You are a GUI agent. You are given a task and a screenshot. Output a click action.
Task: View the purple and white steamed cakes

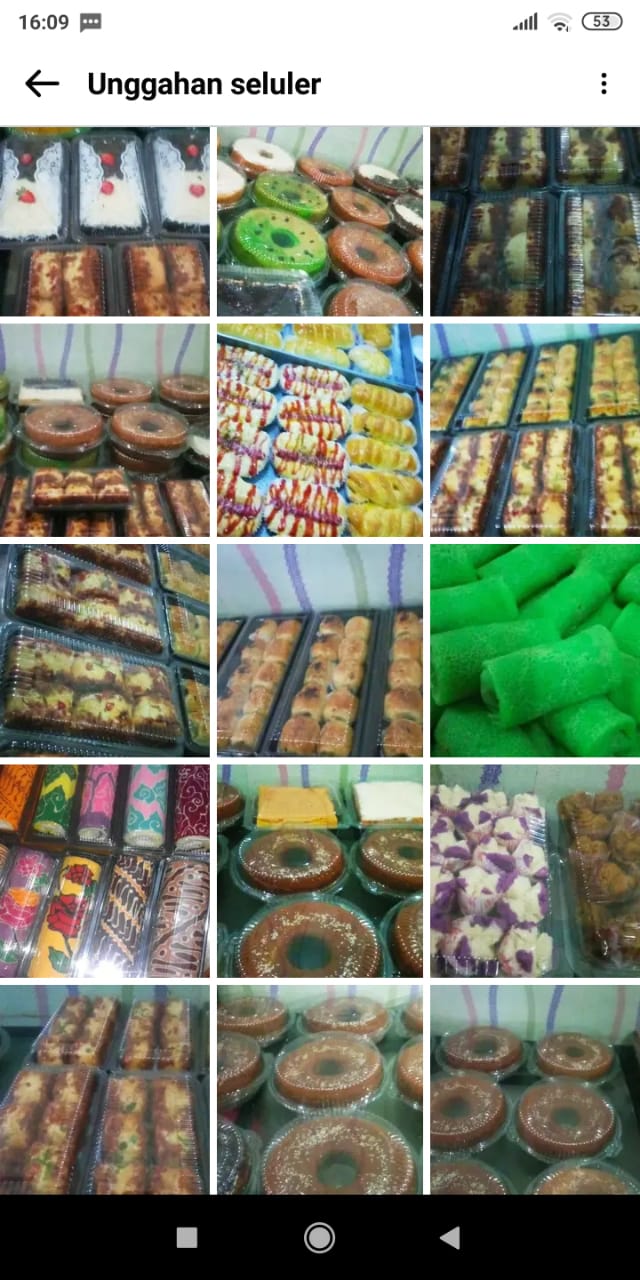point(535,870)
